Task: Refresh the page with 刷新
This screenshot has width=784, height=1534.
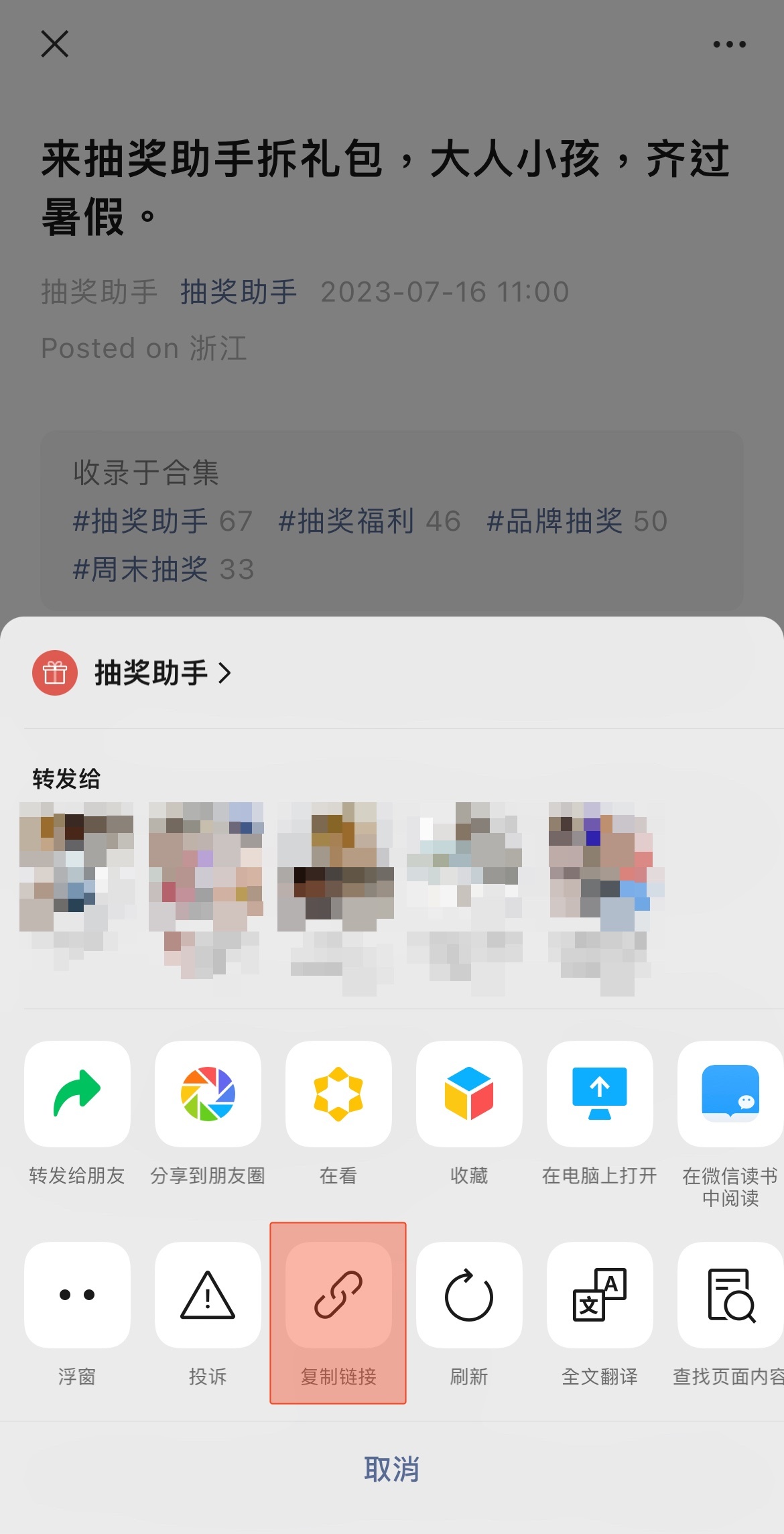Action: point(469,1295)
